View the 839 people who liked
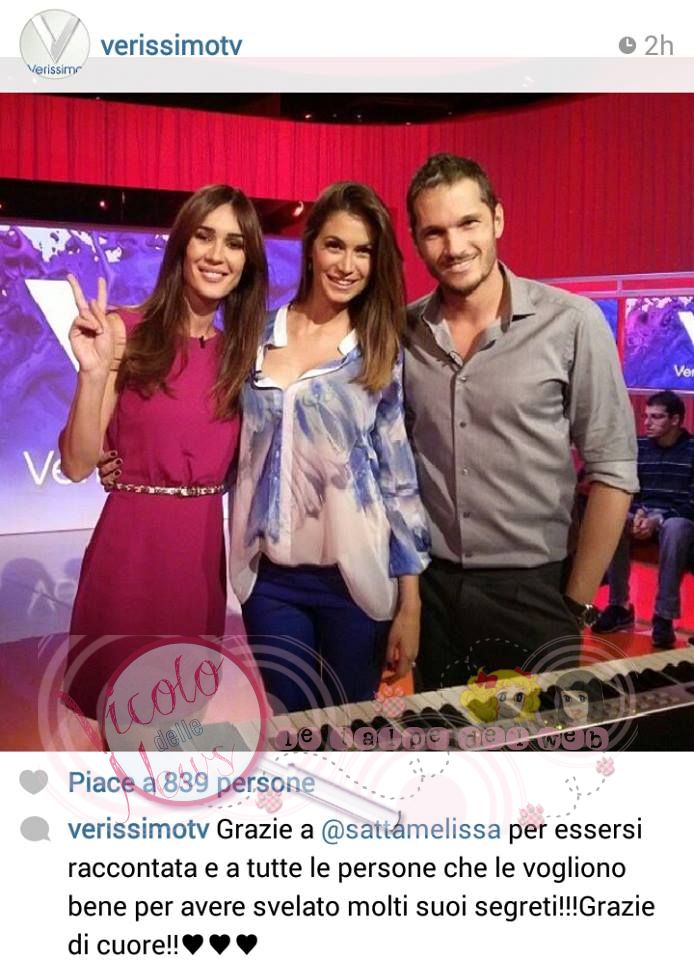694x960 pixels. pyautogui.click(x=191, y=783)
